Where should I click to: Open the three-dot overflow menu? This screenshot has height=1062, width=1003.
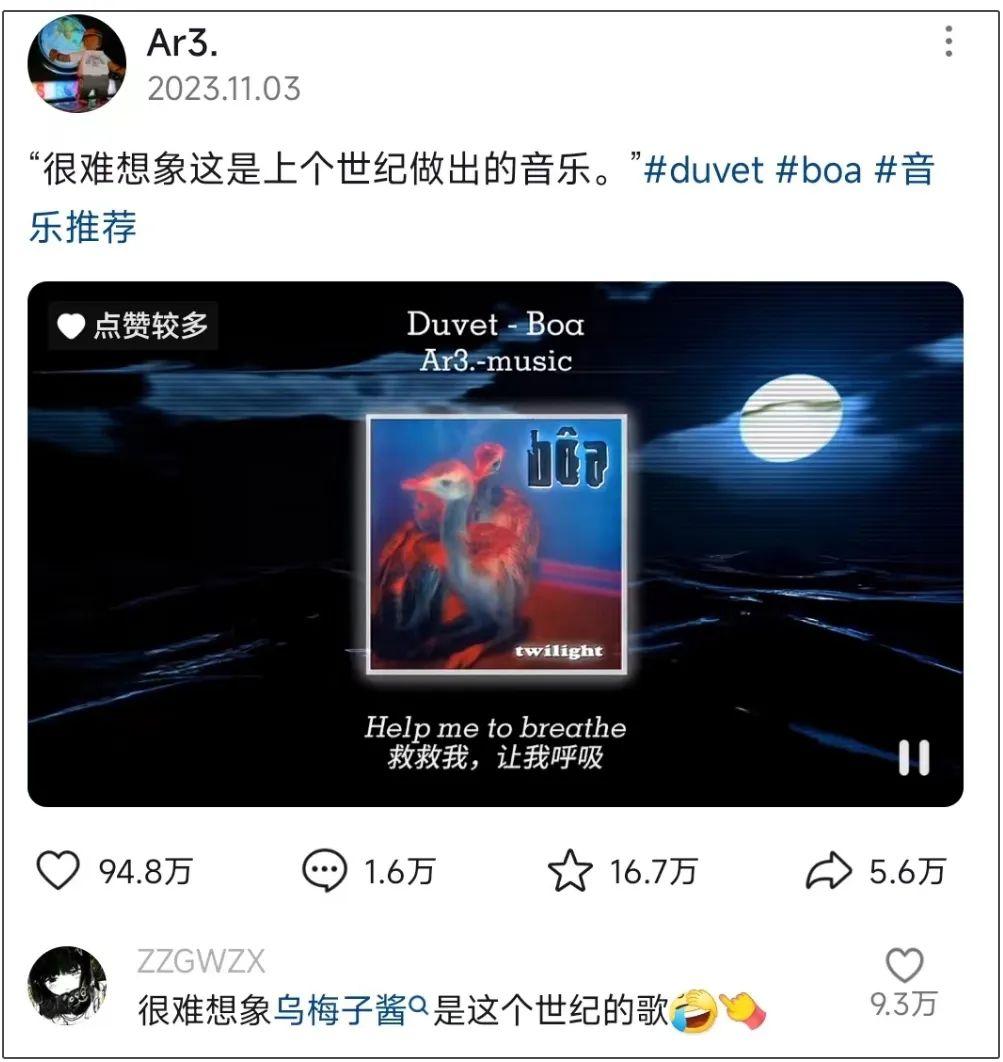(947, 42)
